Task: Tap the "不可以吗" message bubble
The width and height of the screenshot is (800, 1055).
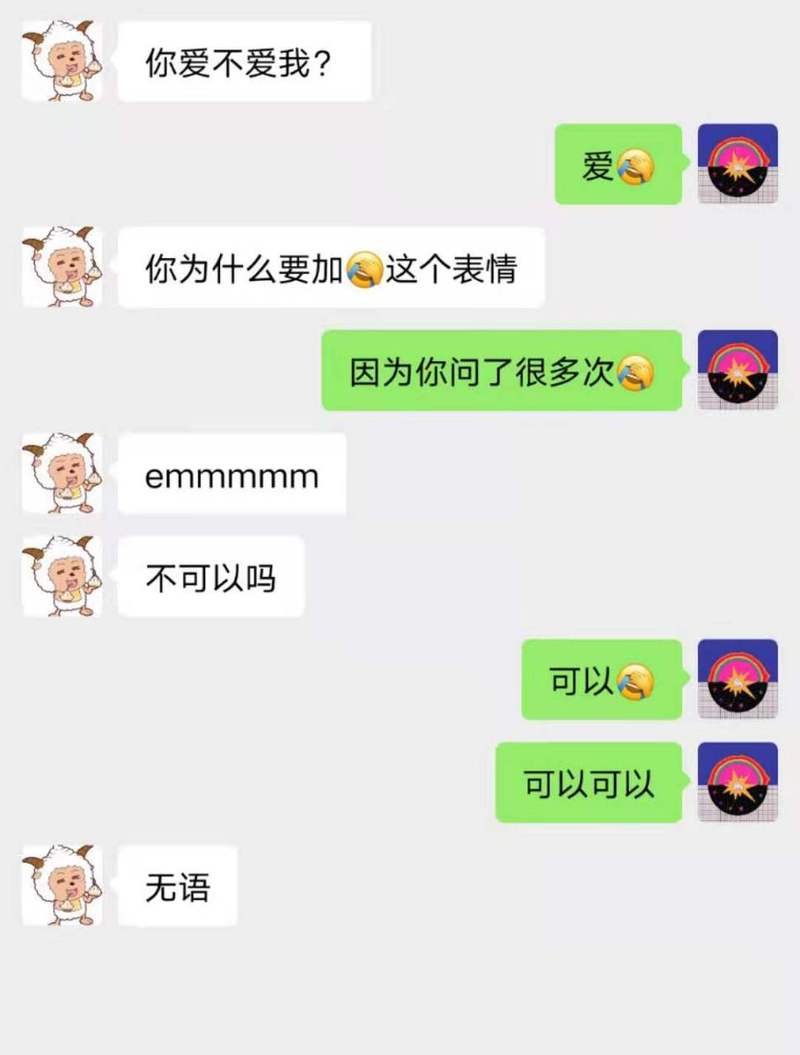Action: click(210, 578)
